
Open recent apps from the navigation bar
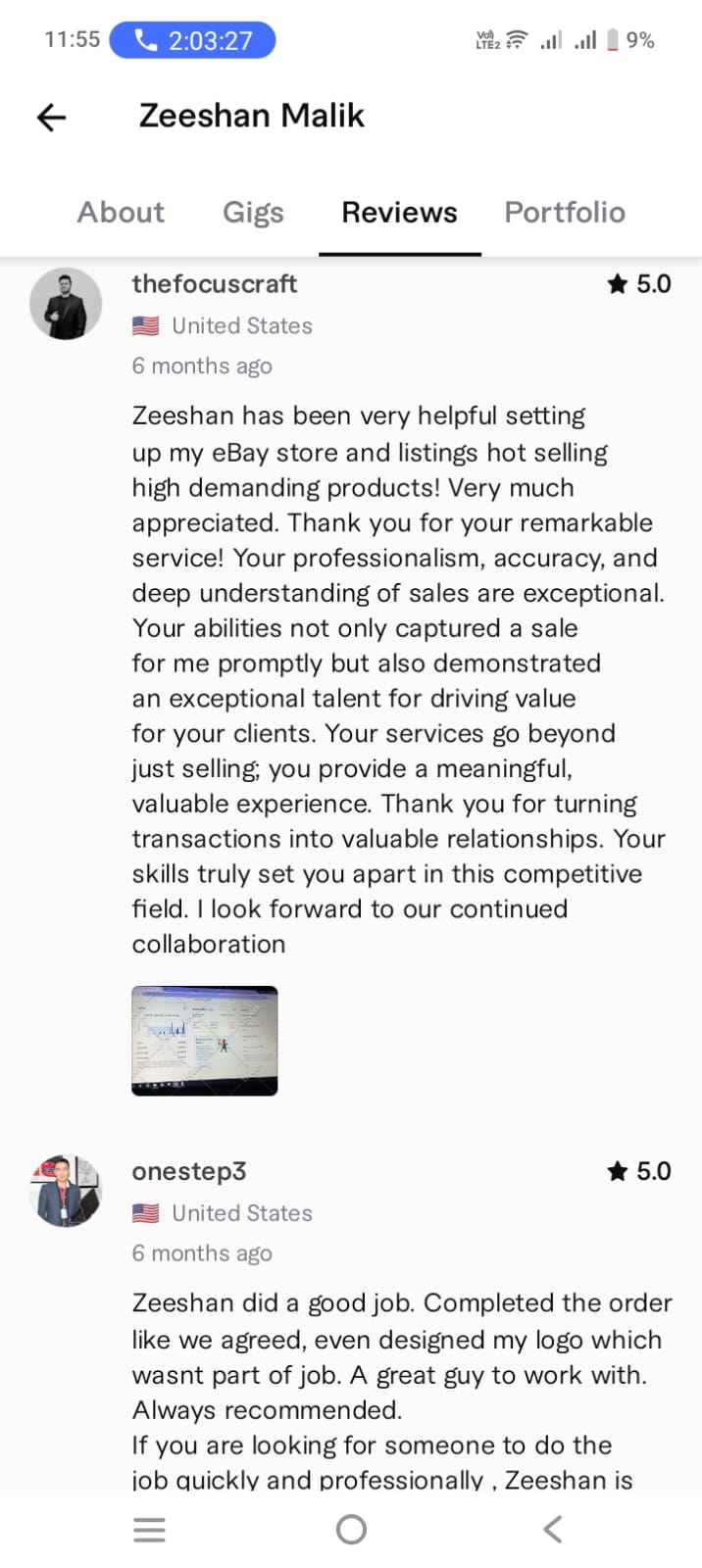149,1529
